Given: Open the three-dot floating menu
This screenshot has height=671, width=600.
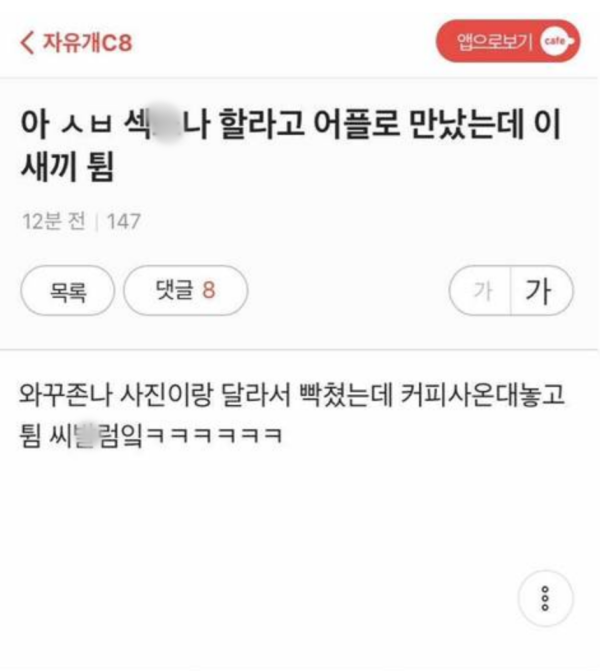Looking at the screenshot, I should [546, 598].
